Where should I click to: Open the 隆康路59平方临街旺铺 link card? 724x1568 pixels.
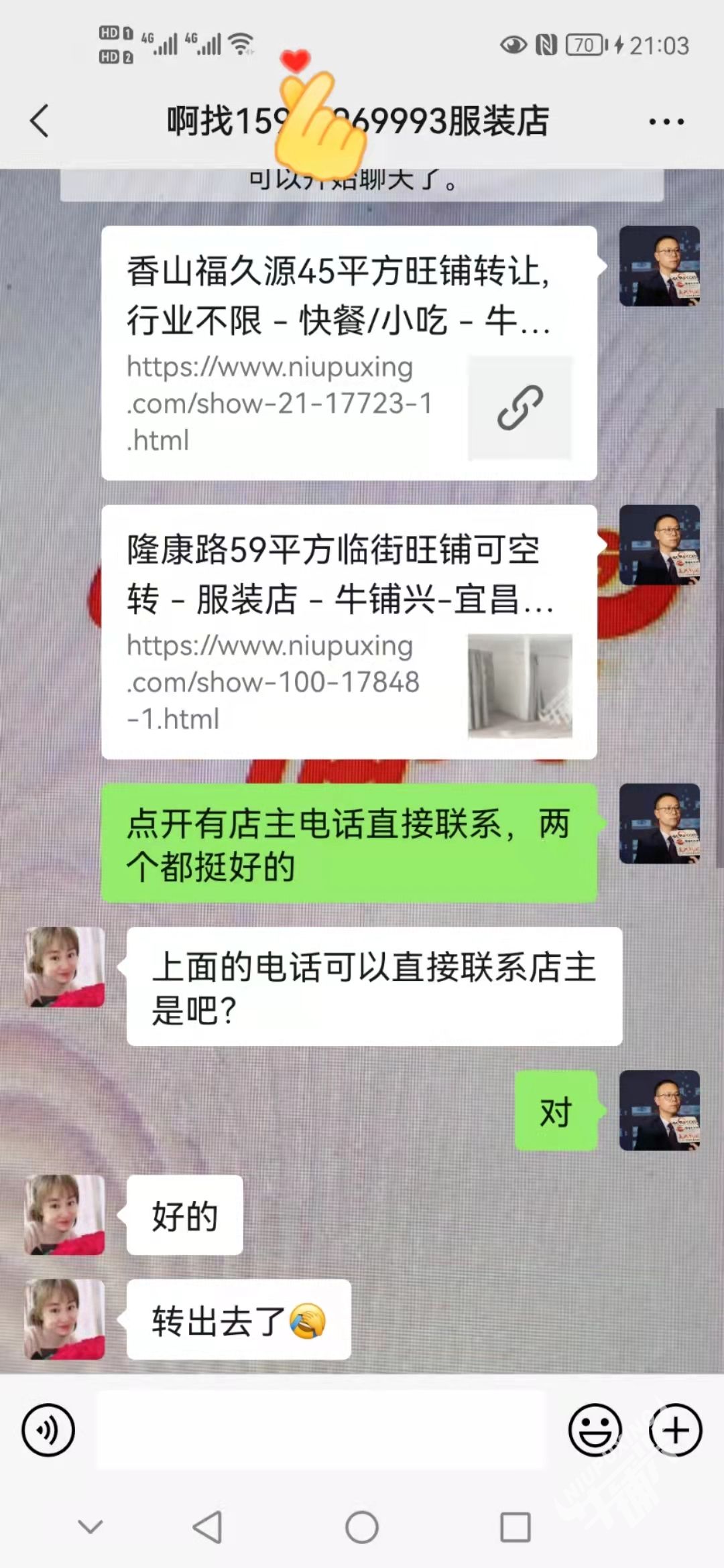pyautogui.click(x=349, y=632)
